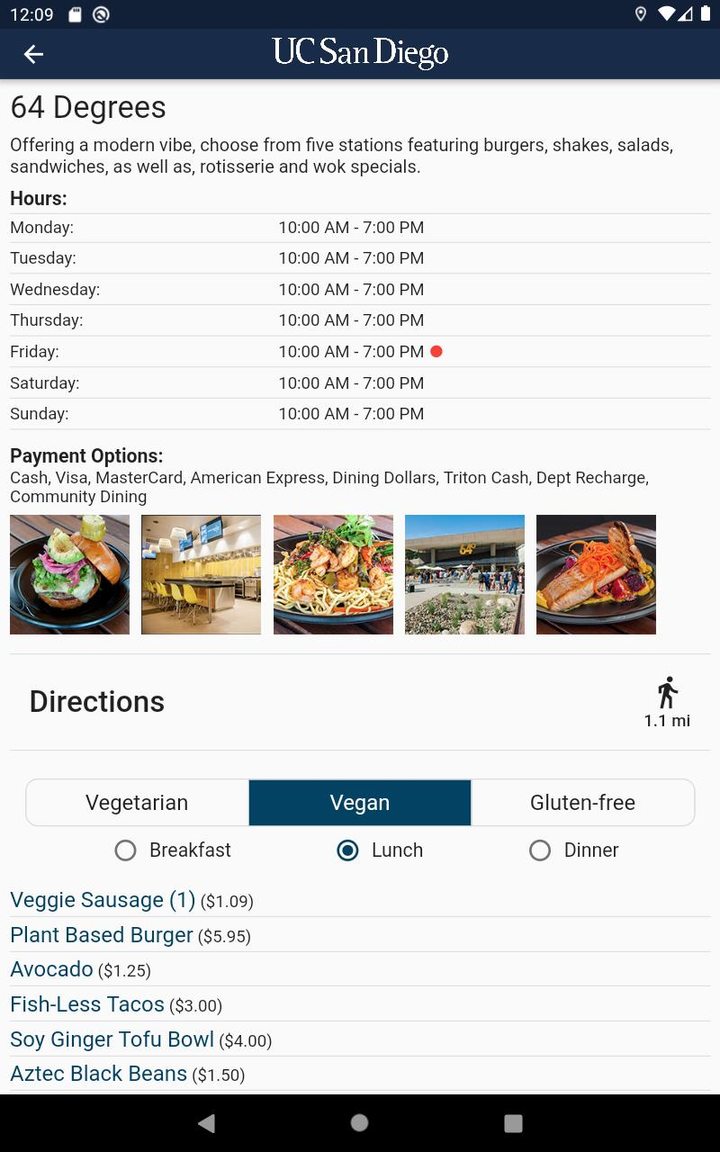
Task: Show Gluten-free menu items
Action: [x=582, y=802]
